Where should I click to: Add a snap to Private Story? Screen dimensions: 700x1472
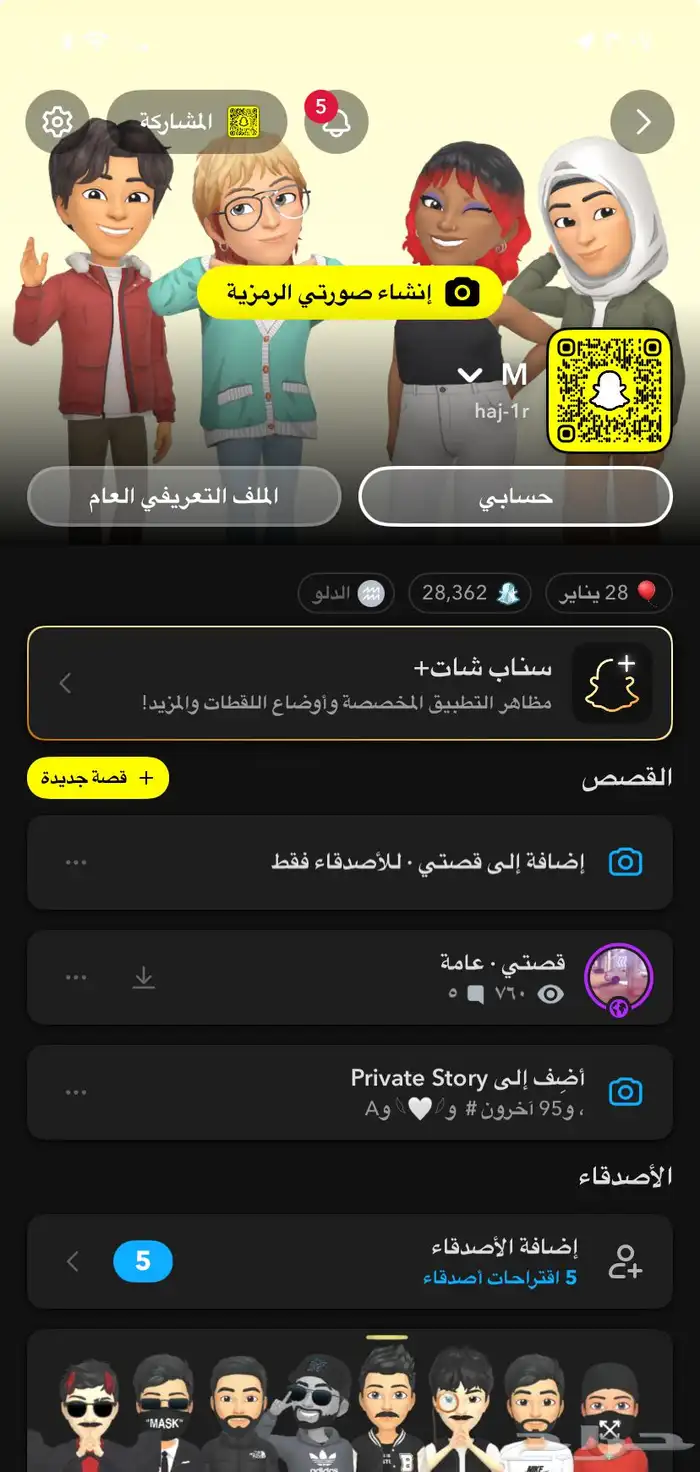click(450, 1092)
